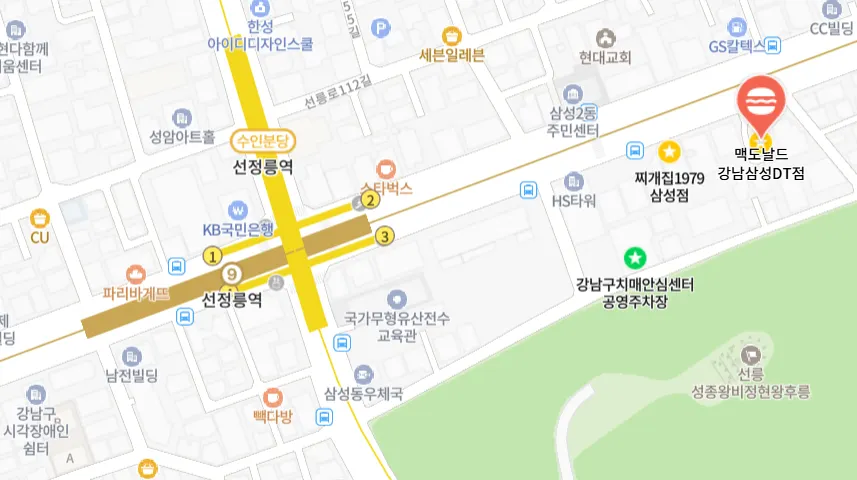Select the green 강남구치매안심센터 공영주차장 marker
The width and height of the screenshot is (857, 480).
point(635,258)
